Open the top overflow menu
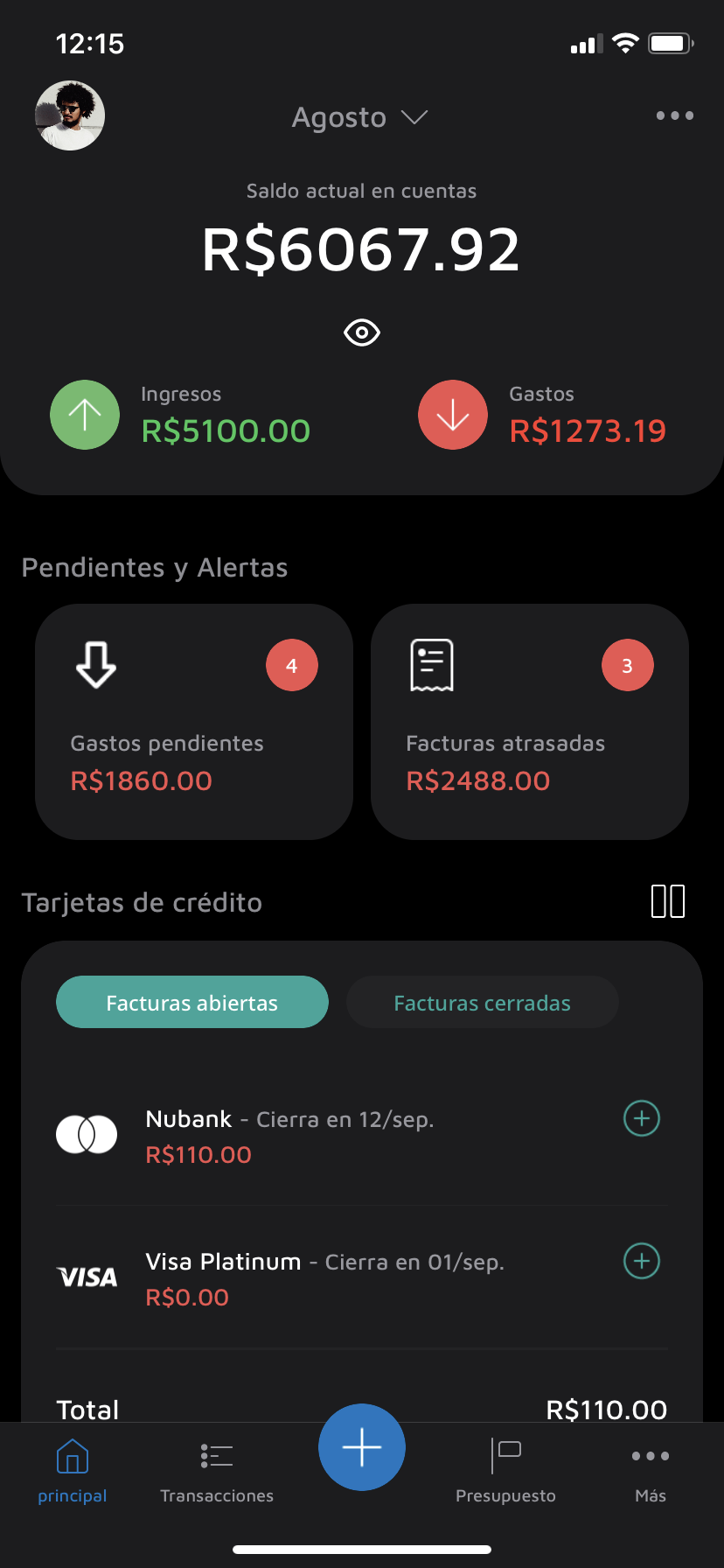724x1568 pixels. [674, 115]
